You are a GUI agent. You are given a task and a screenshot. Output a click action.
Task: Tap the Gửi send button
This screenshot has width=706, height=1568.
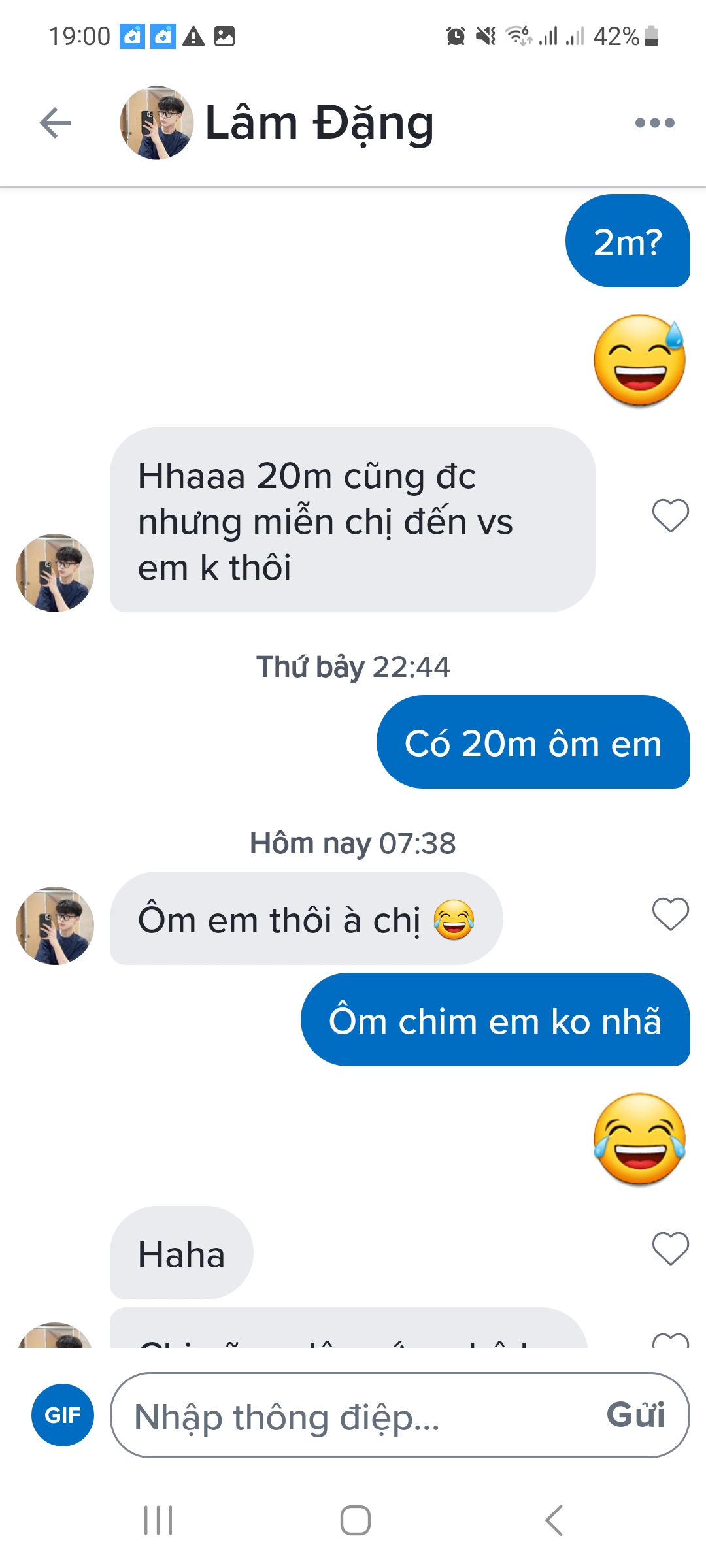tap(635, 1415)
